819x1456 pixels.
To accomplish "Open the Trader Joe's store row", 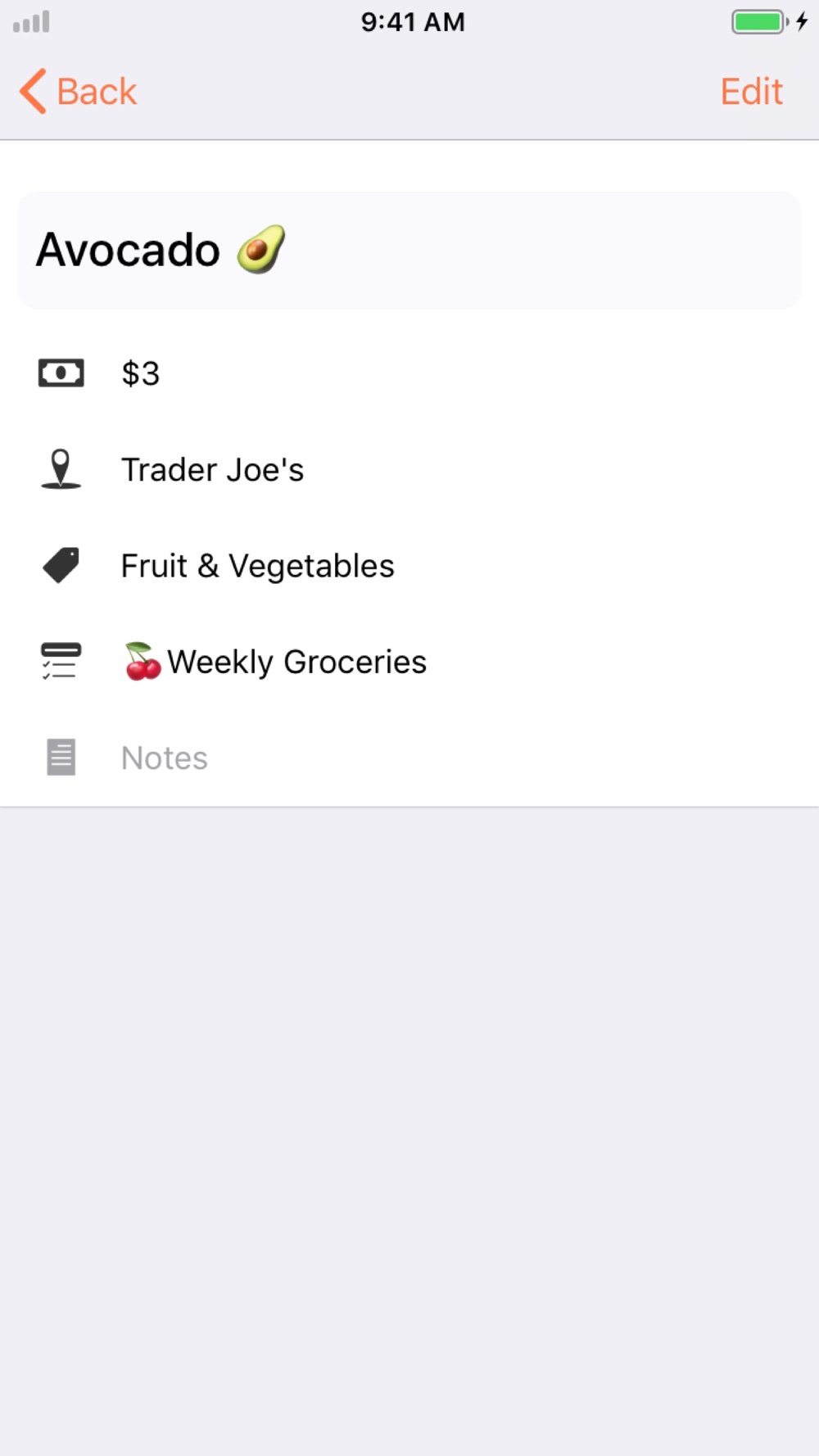I will click(x=409, y=469).
